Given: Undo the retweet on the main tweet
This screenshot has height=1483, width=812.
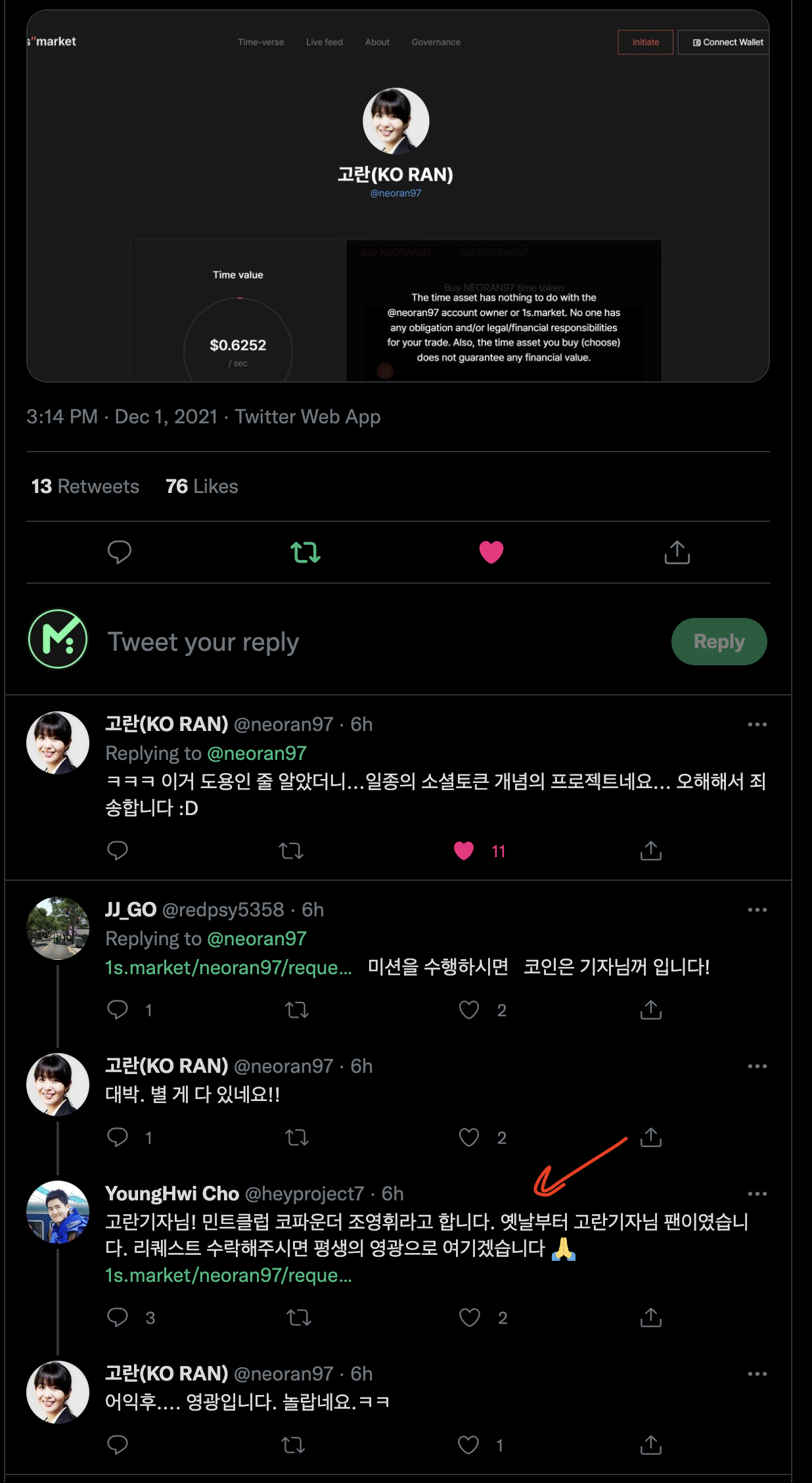Looking at the screenshot, I should (305, 552).
